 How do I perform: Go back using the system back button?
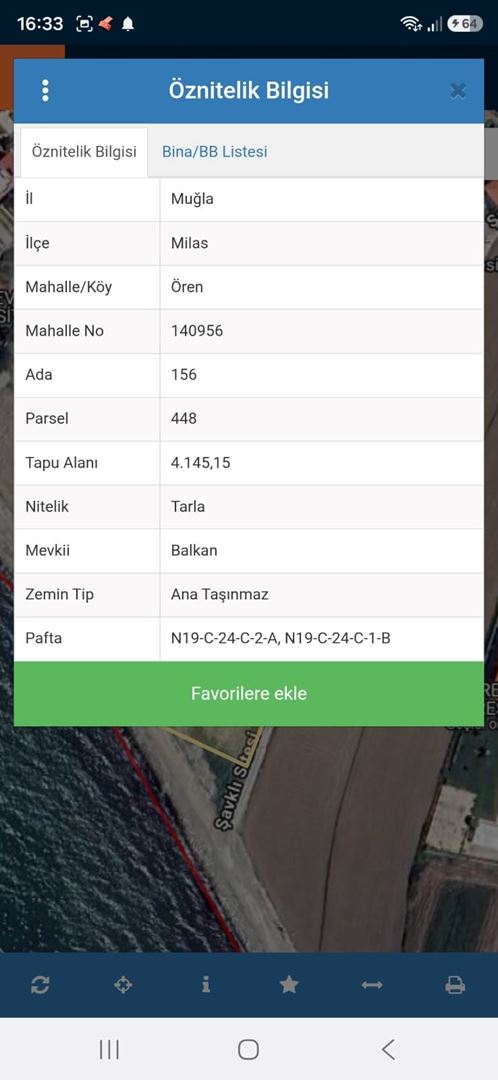click(x=388, y=1049)
